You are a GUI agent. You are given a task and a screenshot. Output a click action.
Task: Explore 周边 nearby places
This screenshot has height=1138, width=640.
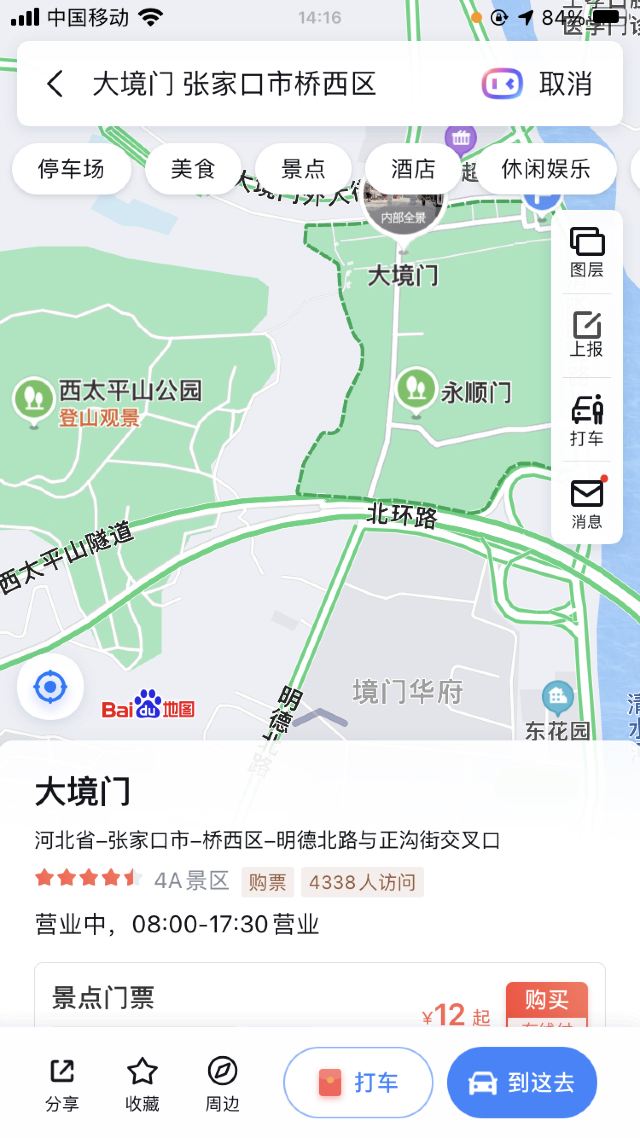point(222,1084)
